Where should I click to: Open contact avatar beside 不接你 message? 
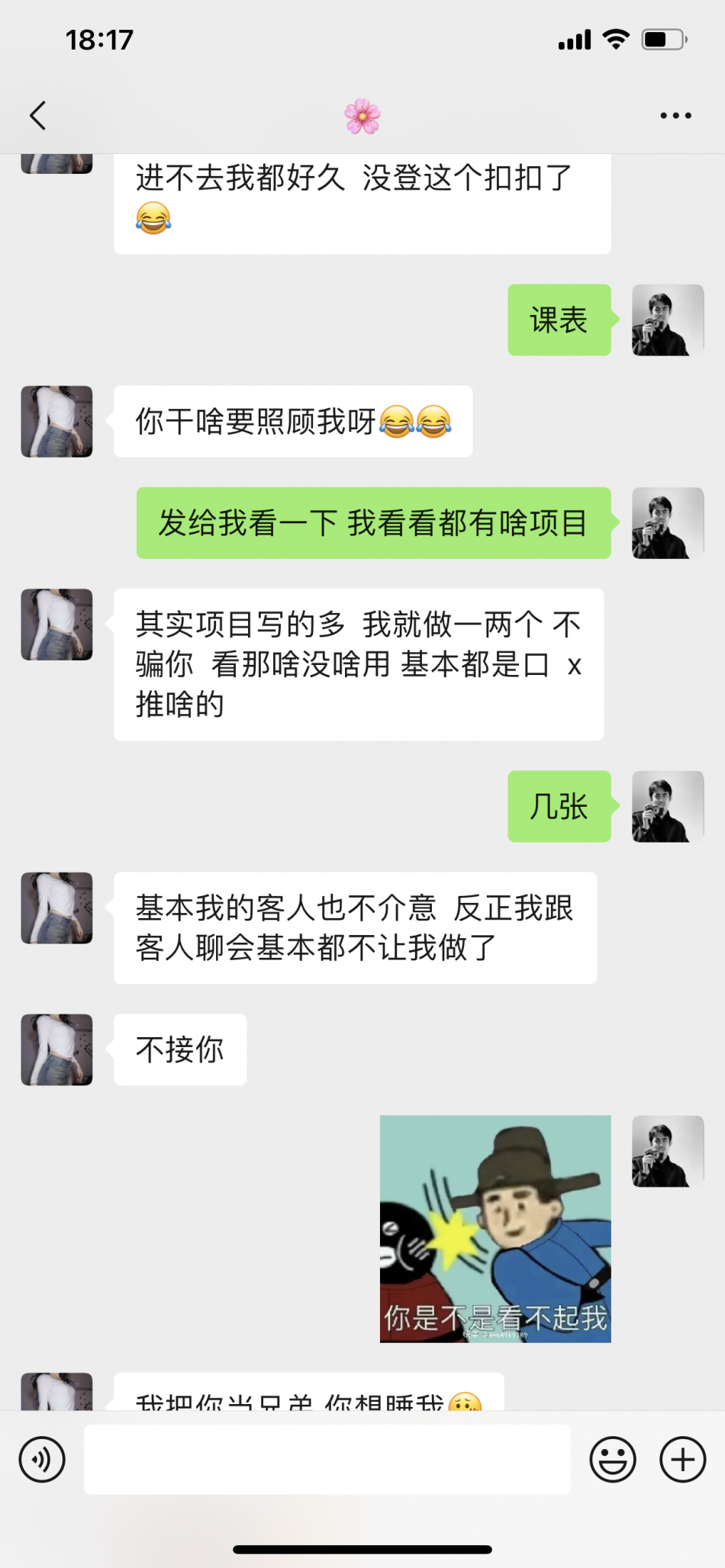(56, 1049)
